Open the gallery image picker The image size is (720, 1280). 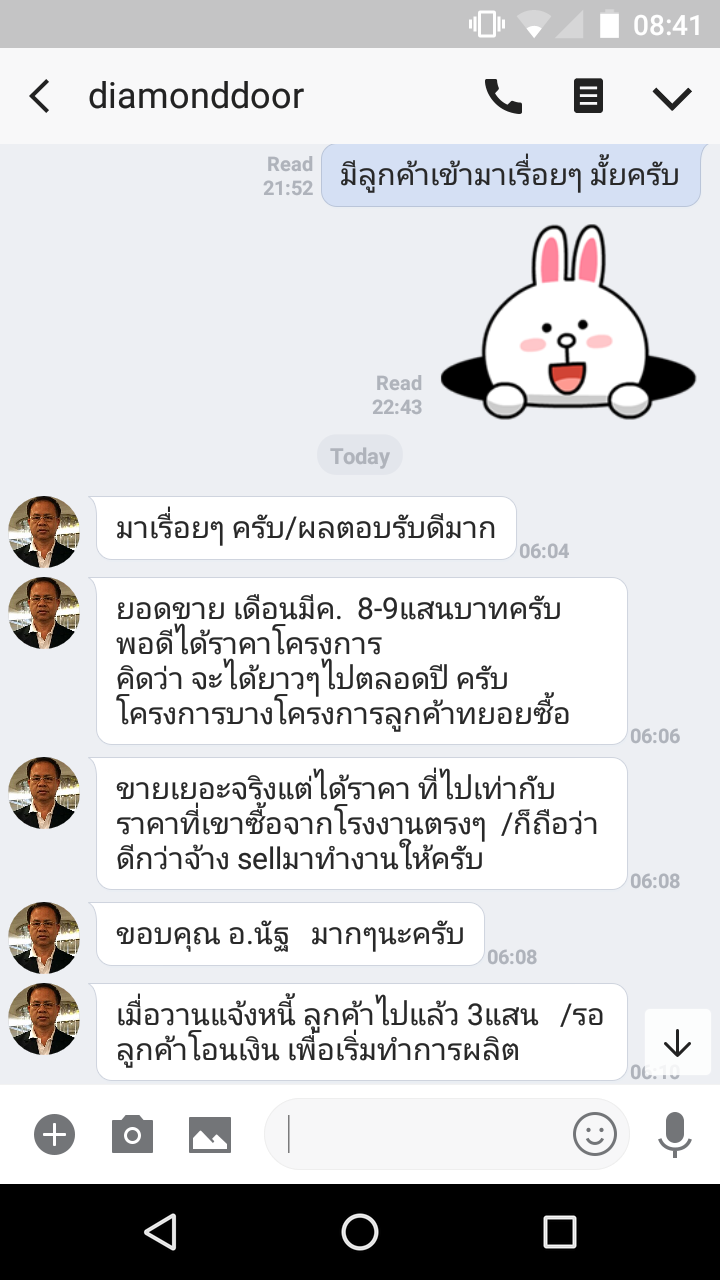tap(210, 1135)
